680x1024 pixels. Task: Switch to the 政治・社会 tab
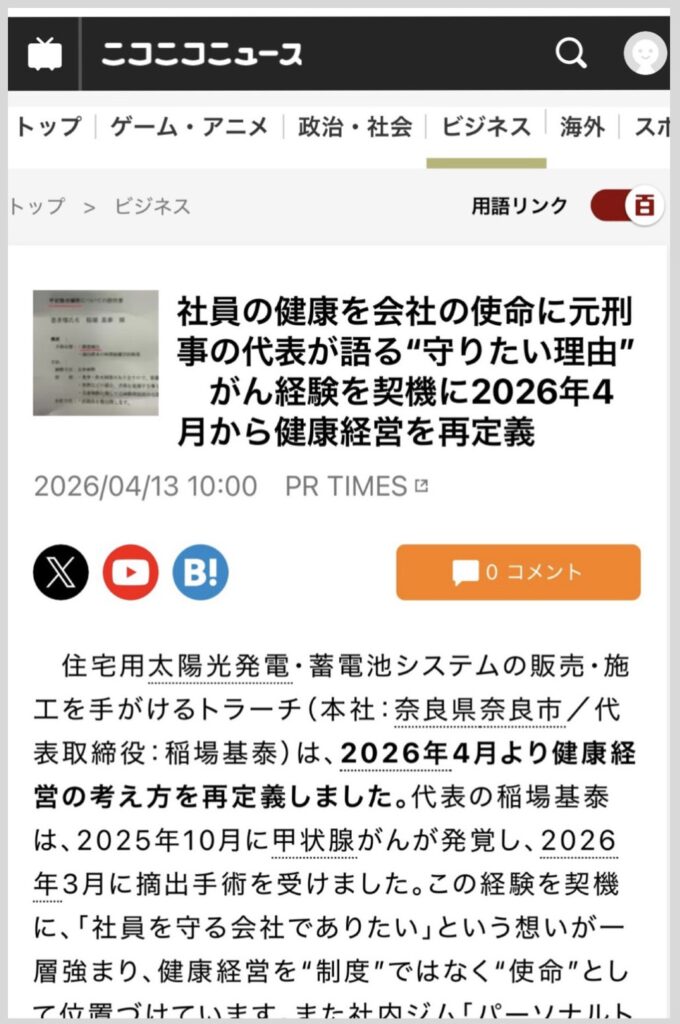point(355,127)
